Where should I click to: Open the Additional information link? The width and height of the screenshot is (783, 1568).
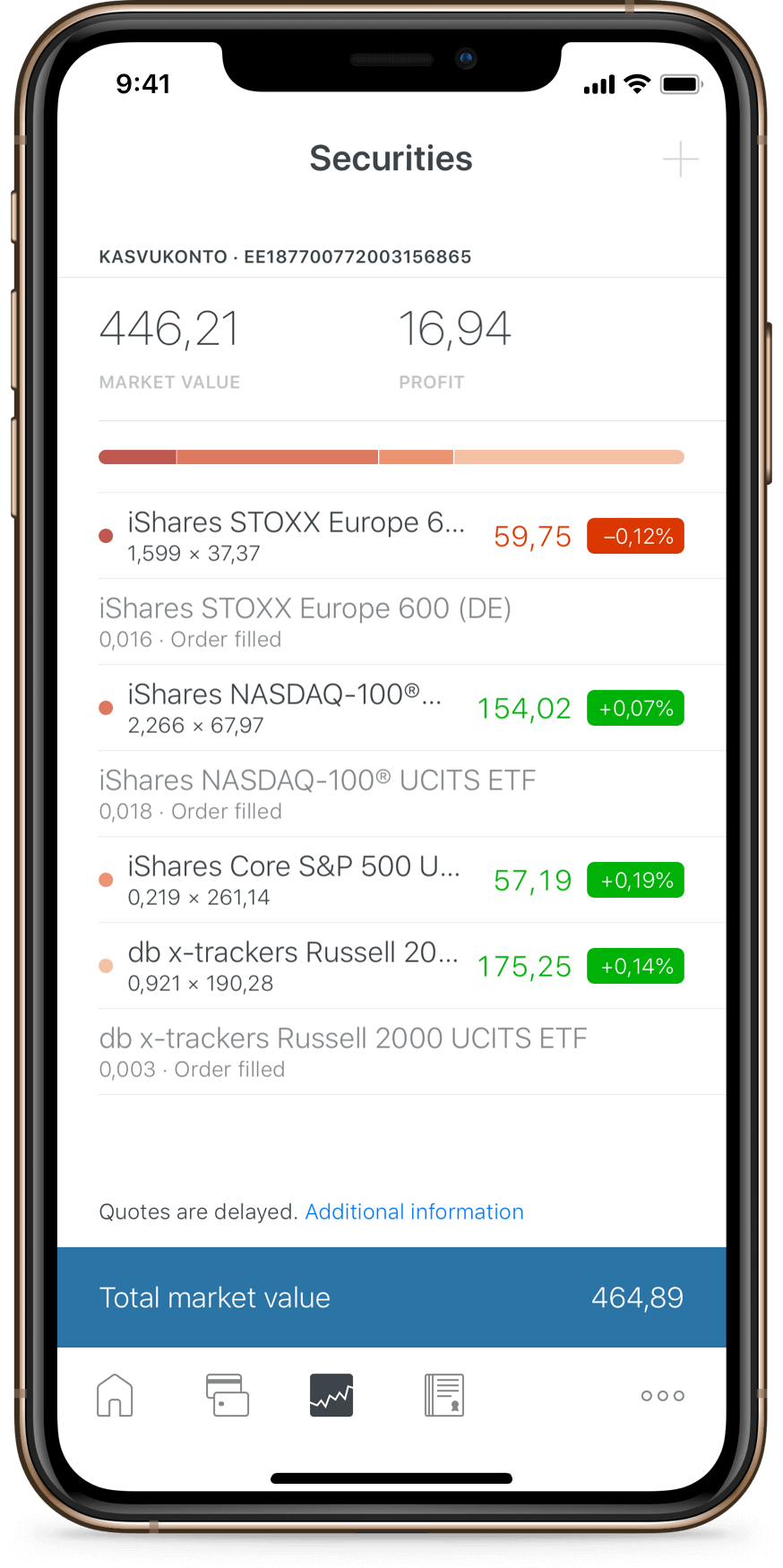point(414,1211)
